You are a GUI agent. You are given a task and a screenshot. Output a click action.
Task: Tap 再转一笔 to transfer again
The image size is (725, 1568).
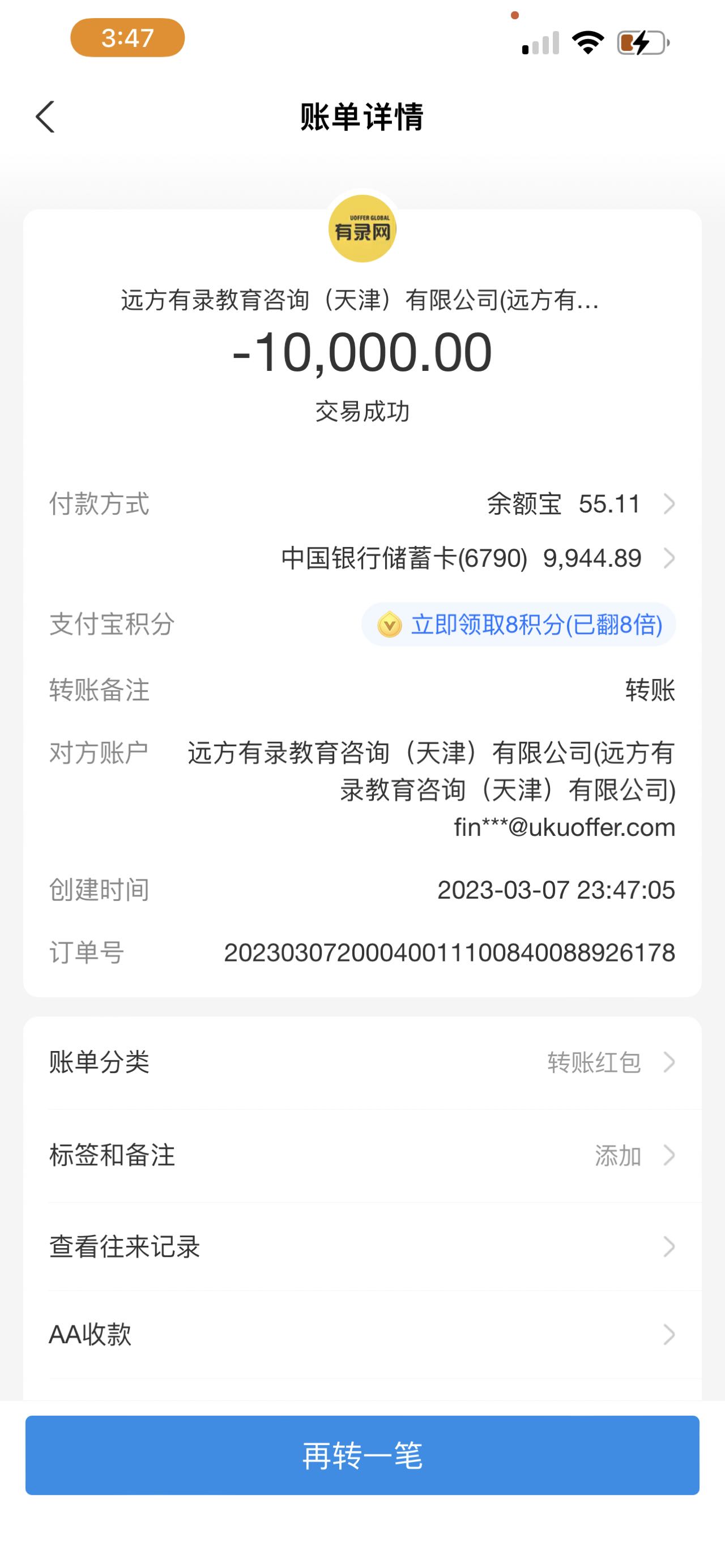362,1455
